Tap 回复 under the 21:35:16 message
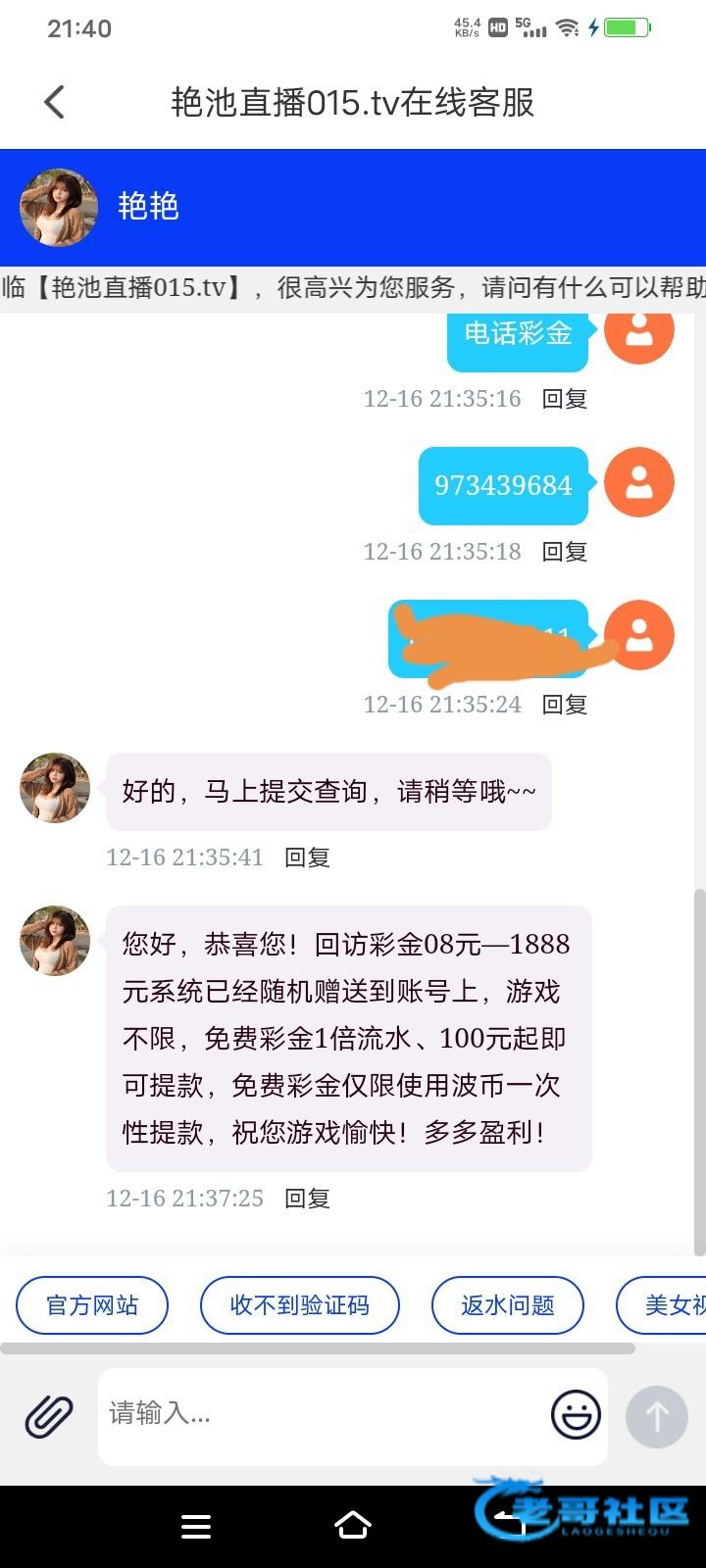This screenshot has width=706, height=1568. coord(565,399)
